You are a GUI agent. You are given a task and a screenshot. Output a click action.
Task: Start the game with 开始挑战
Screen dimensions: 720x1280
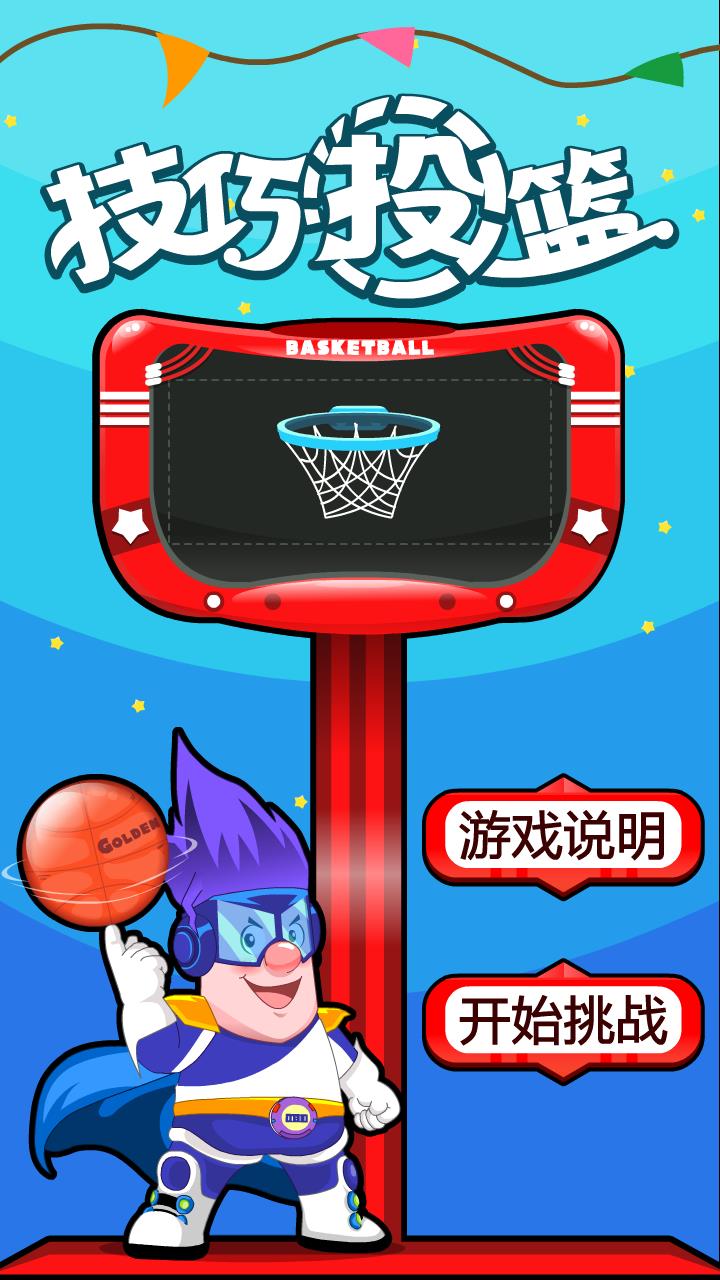563,1021
